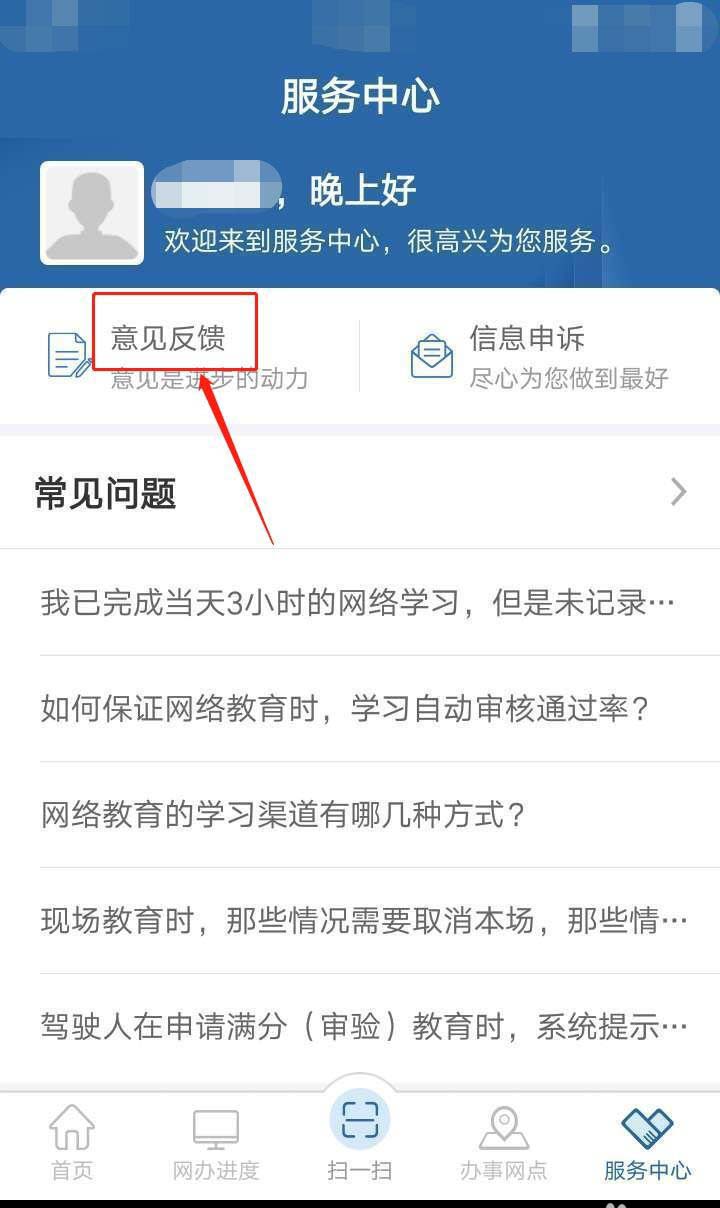Open 意见反馈 feedback option
Viewport: 720px width, 1208px height.
(170, 340)
